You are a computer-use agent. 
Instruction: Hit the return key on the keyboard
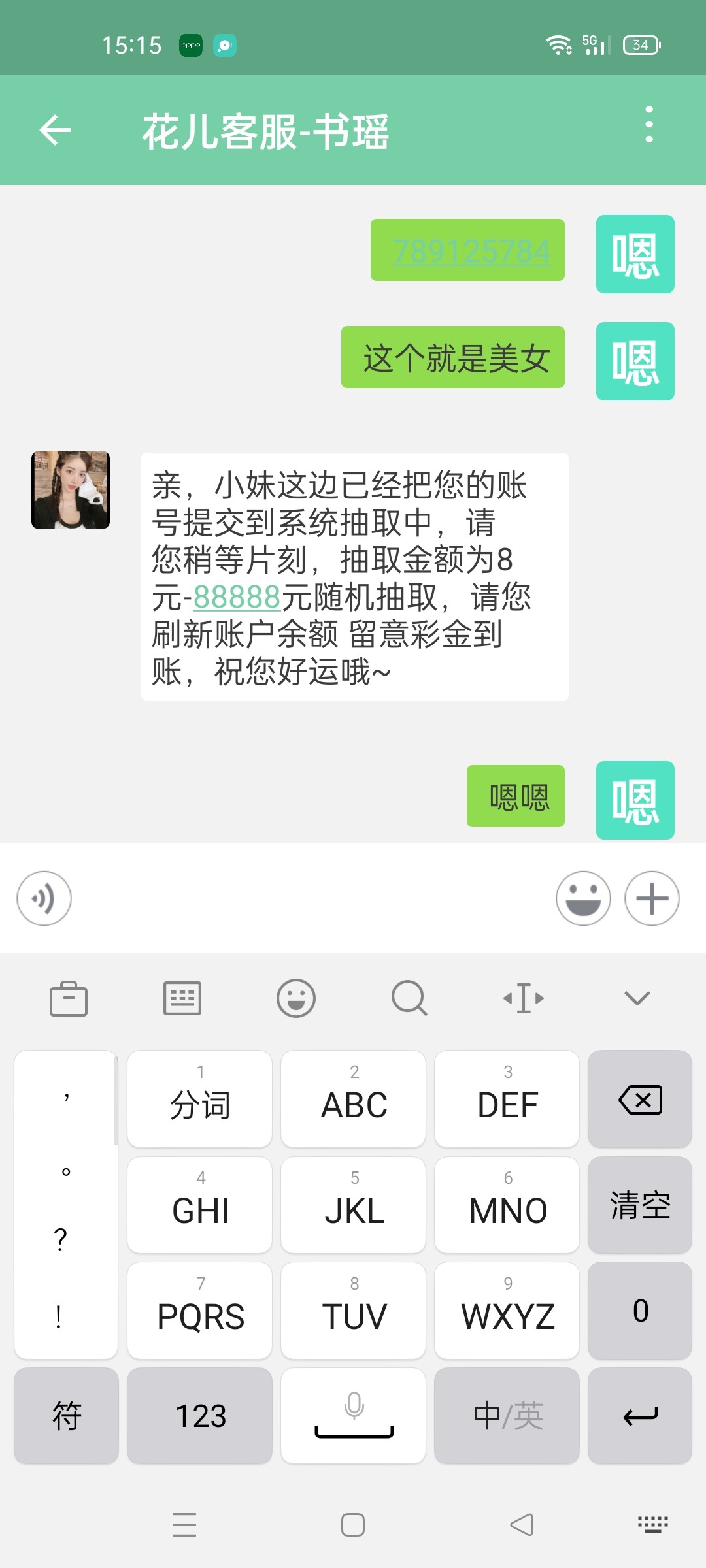coord(640,1416)
